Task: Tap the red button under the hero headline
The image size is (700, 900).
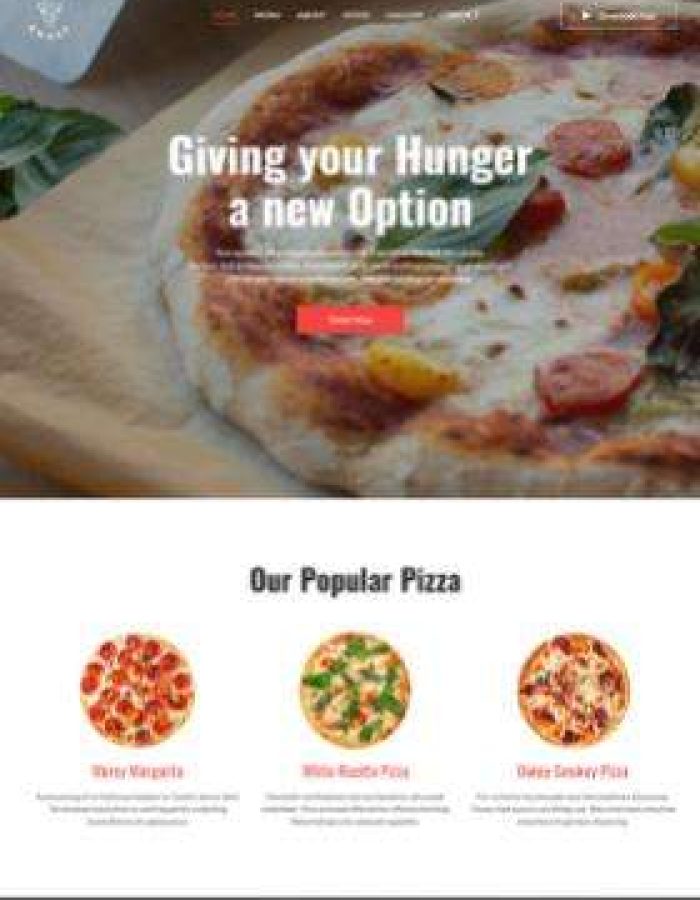Action: (x=350, y=320)
